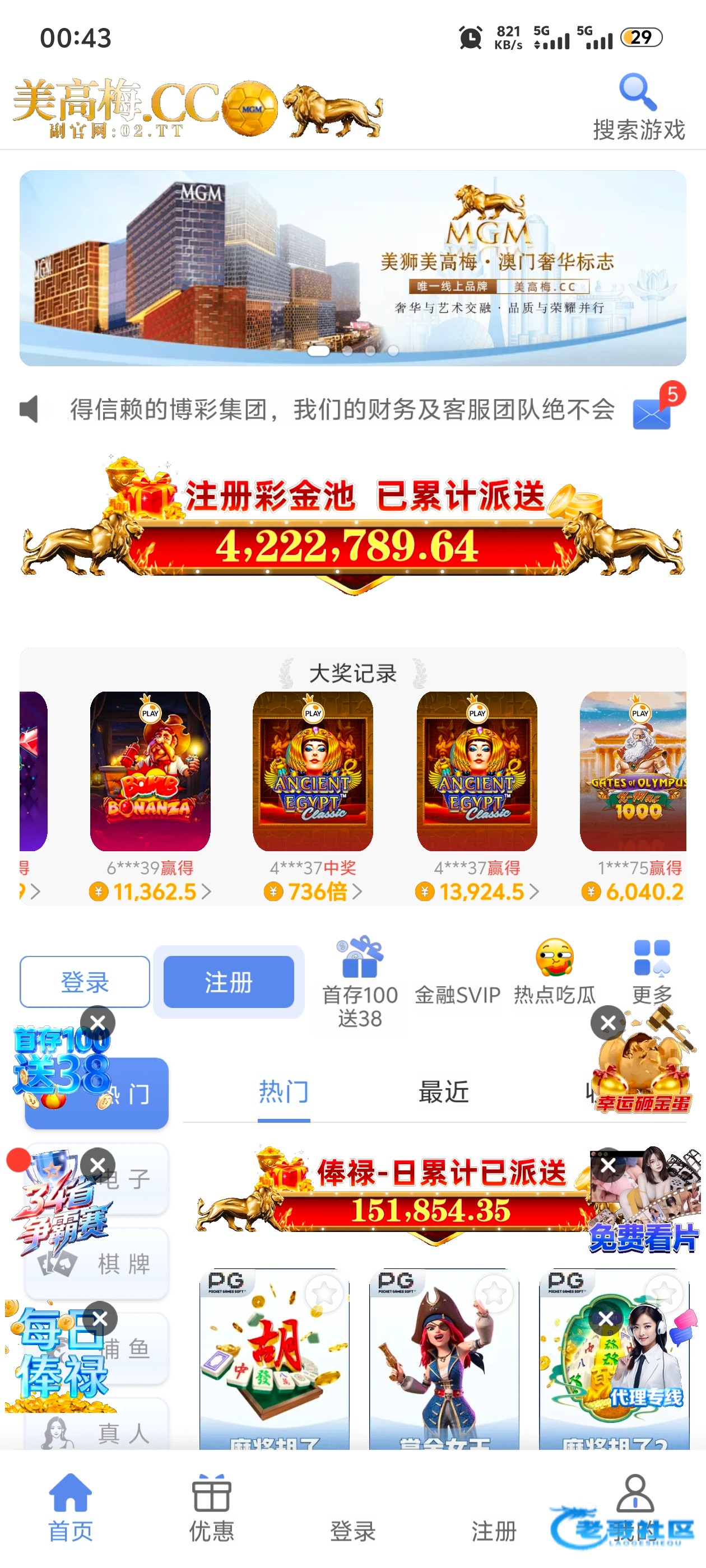
Task: Favorite the pirate girl PG game
Action: point(494,1292)
